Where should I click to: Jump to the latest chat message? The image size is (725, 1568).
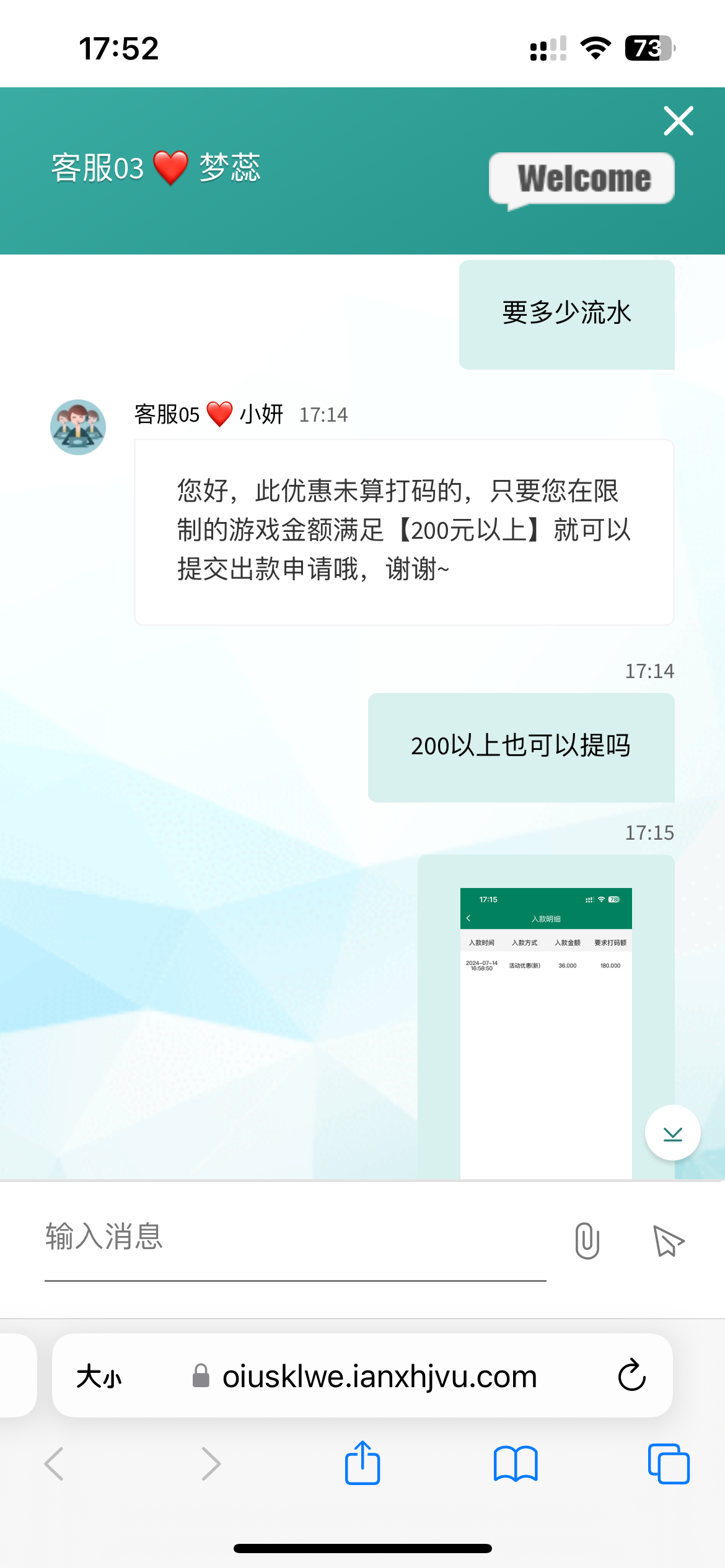pyautogui.click(x=672, y=1133)
